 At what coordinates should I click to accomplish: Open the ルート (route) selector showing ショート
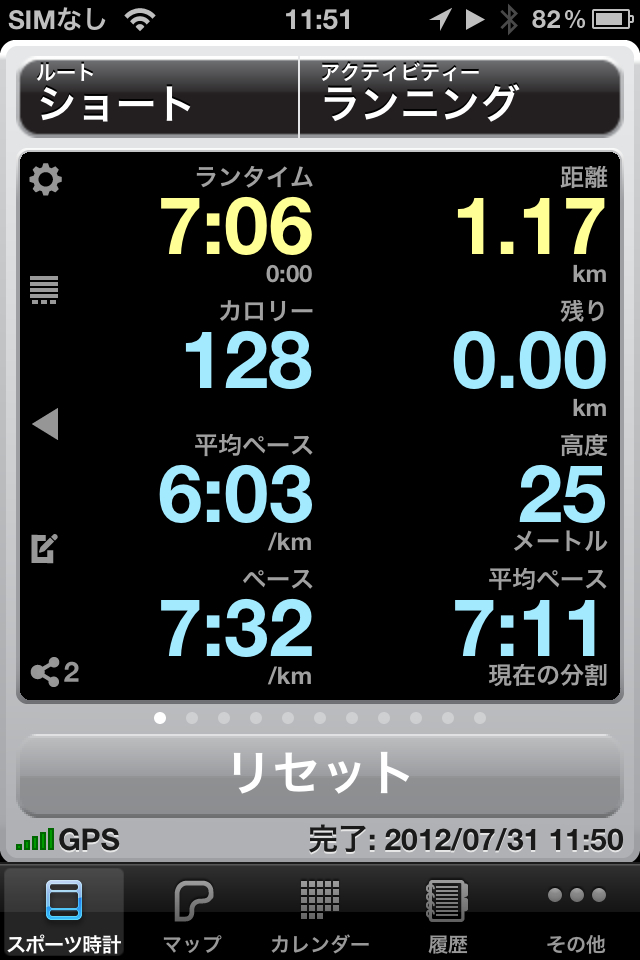click(x=158, y=97)
